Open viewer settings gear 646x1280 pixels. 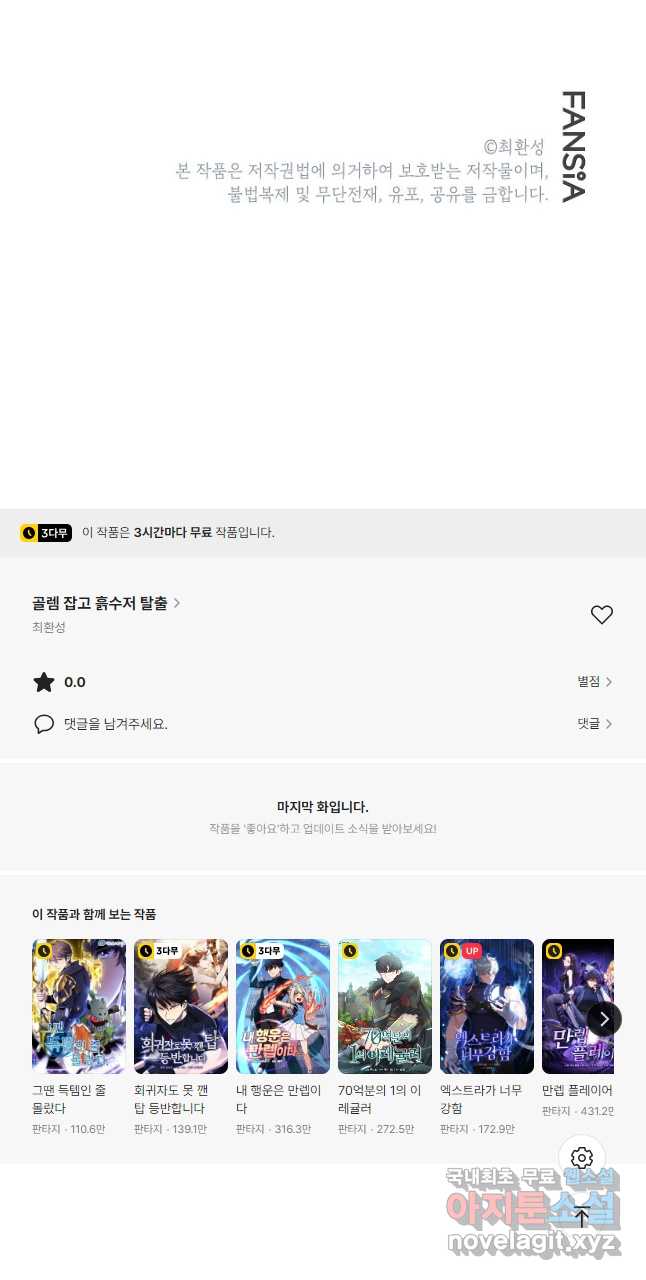pyautogui.click(x=582, y=1158)
